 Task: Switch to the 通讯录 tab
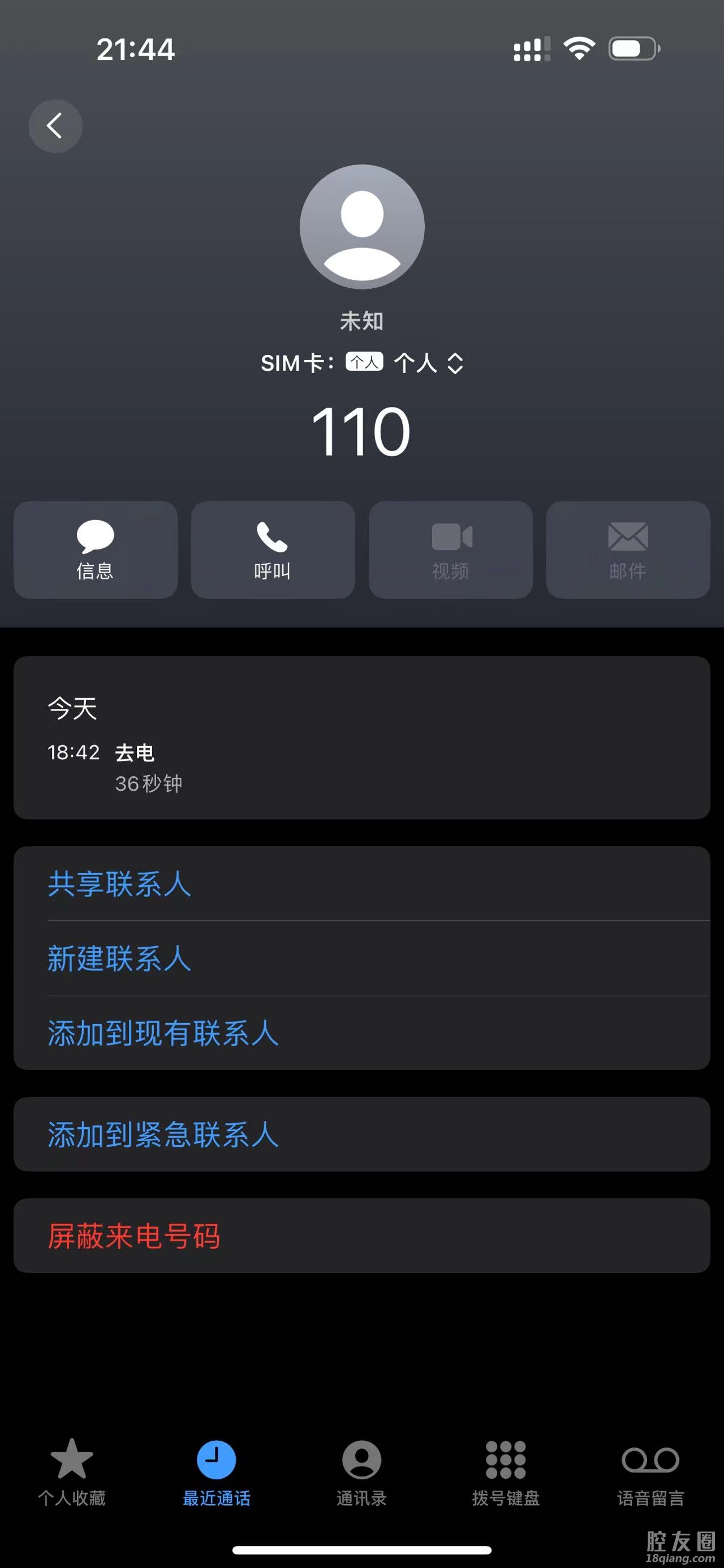pos(361,1471)
